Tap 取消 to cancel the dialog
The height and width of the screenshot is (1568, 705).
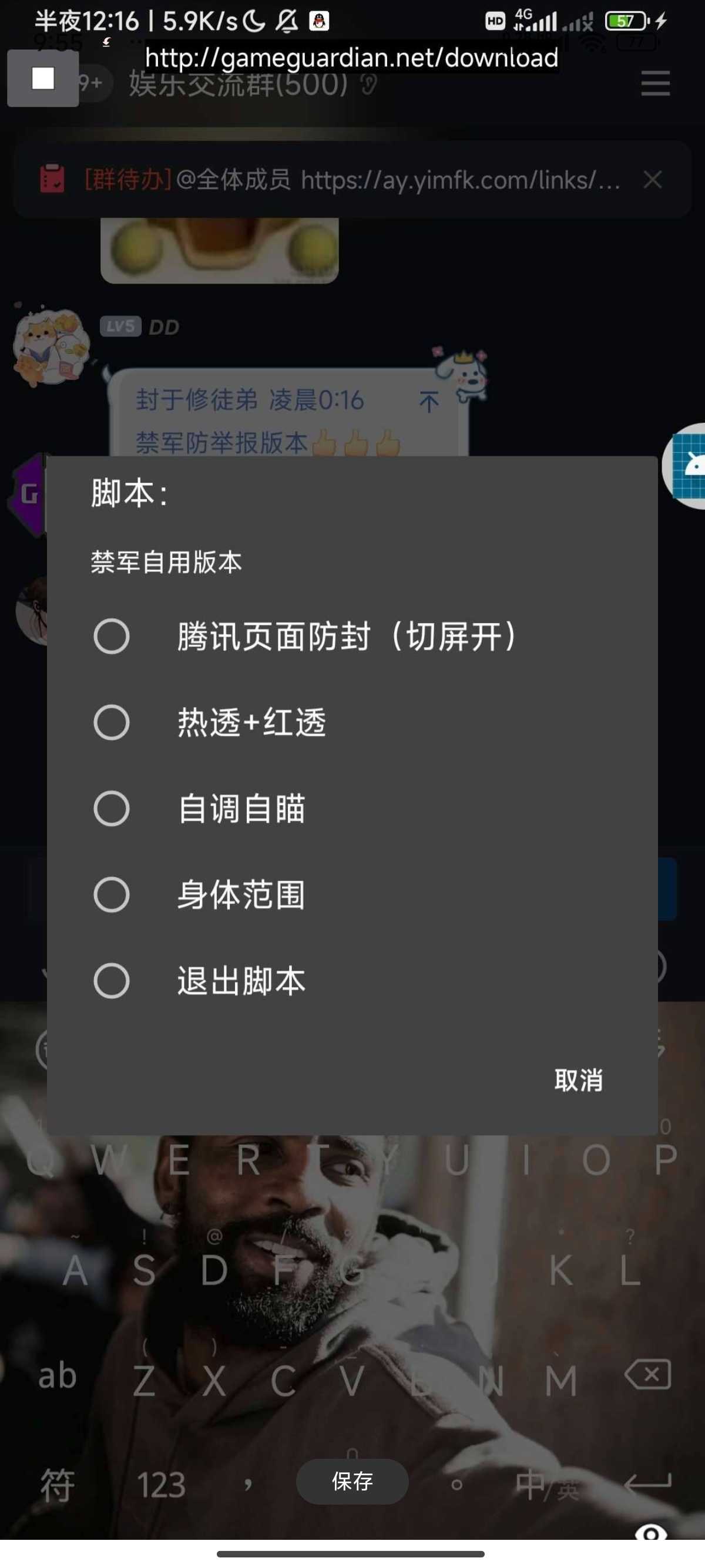[578, 1080]
